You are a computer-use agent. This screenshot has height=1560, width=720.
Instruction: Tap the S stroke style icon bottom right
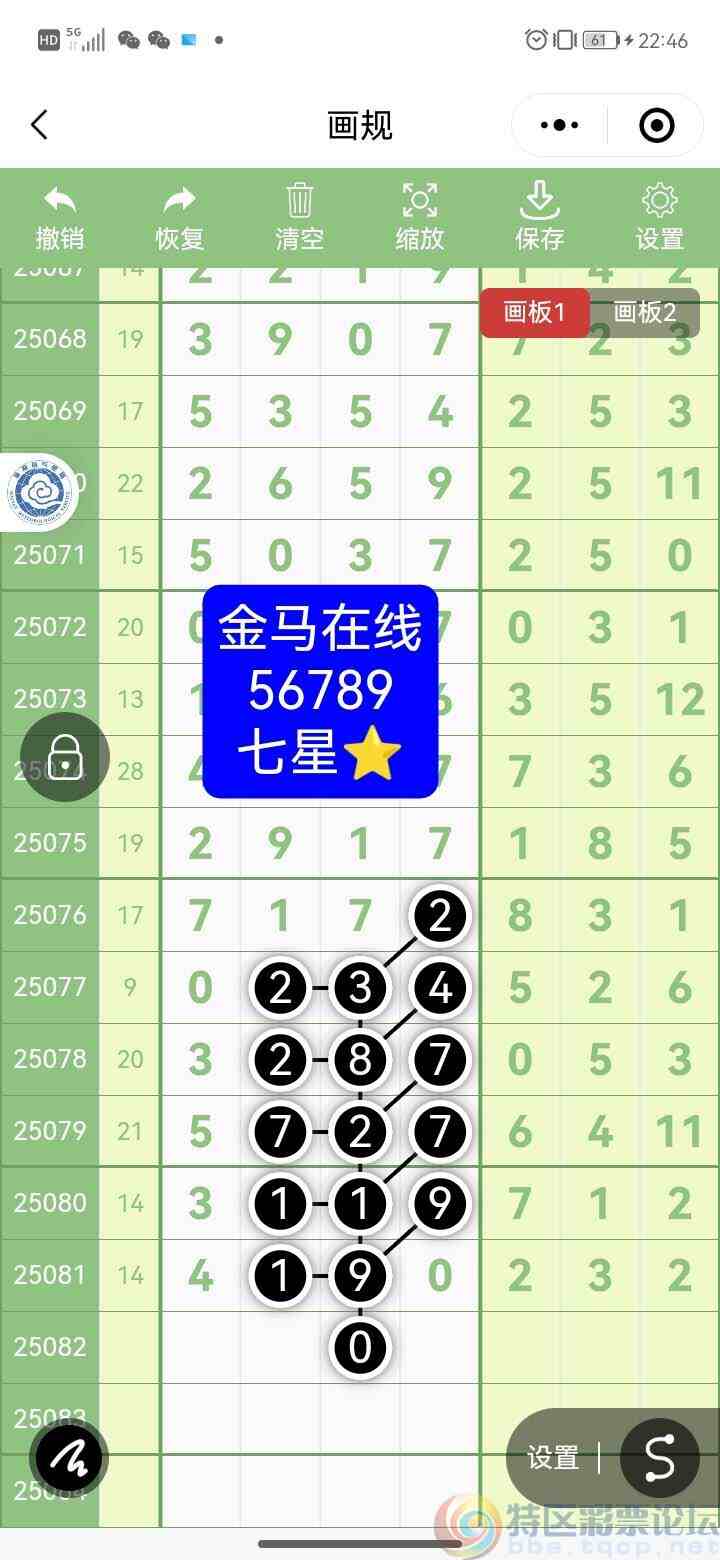tap(659, 1458)
